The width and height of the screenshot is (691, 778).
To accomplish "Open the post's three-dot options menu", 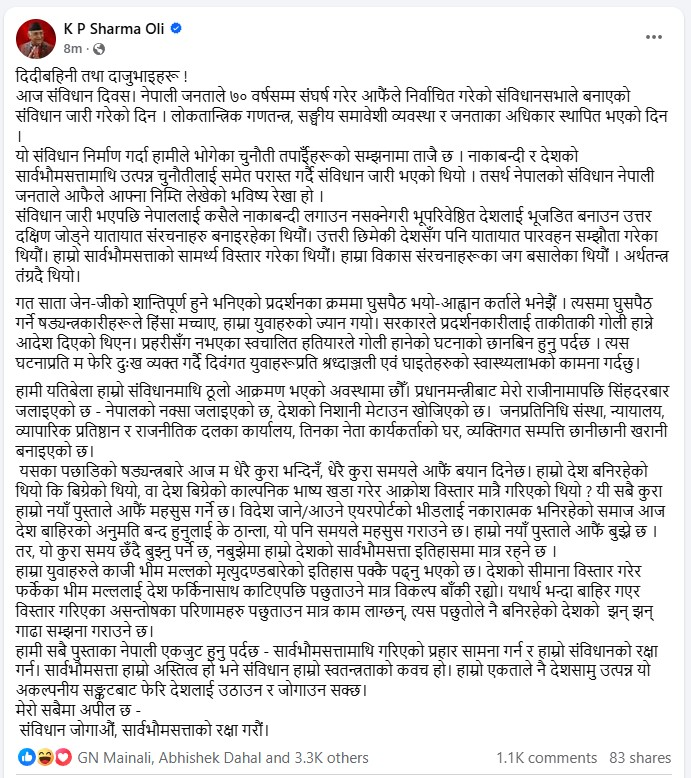I will [x=654, y=37].
